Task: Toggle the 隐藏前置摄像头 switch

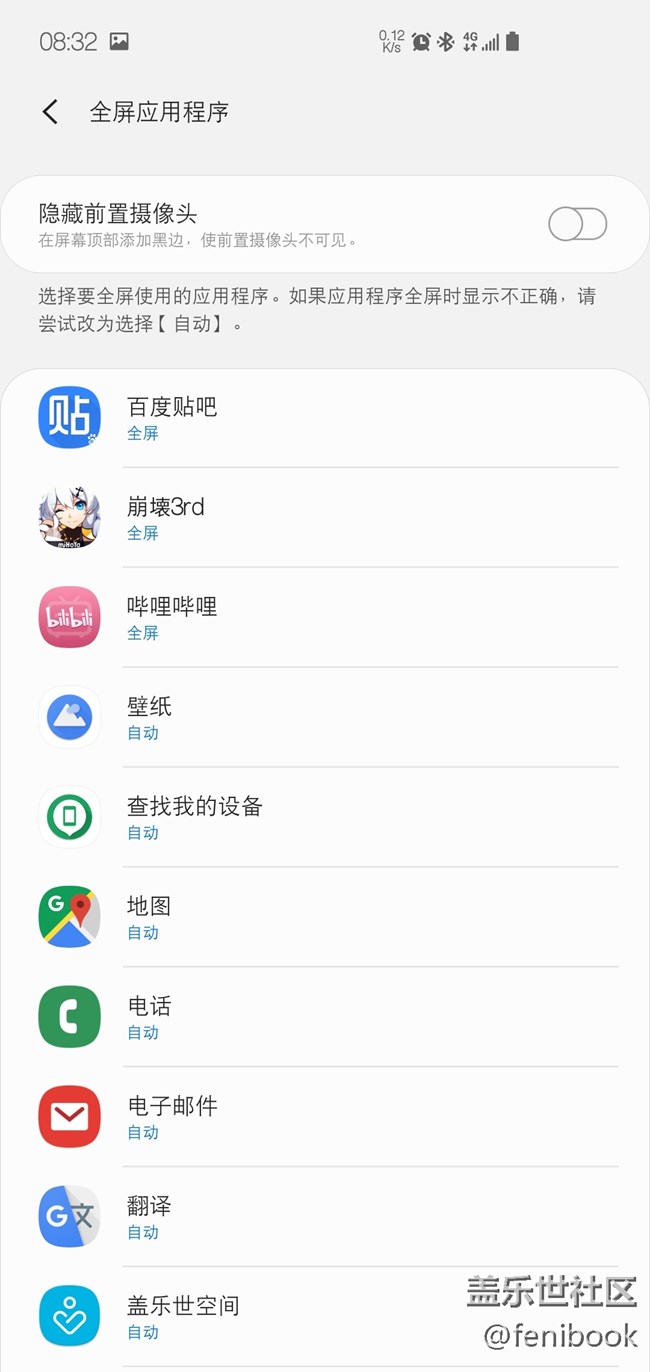Action: [x=577, y=224]
